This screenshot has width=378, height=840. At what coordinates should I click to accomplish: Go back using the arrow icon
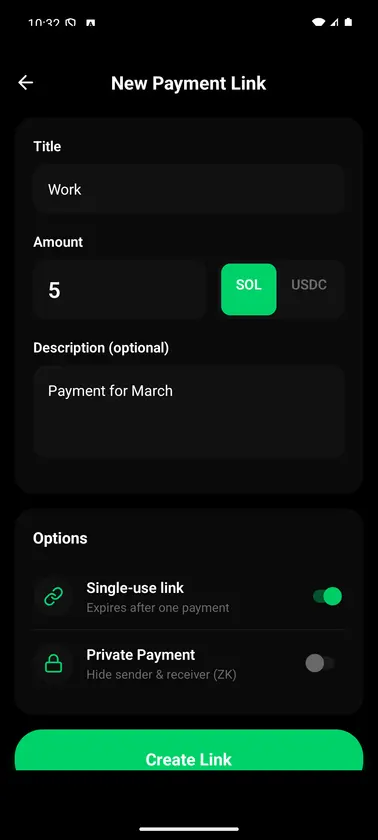26,82
